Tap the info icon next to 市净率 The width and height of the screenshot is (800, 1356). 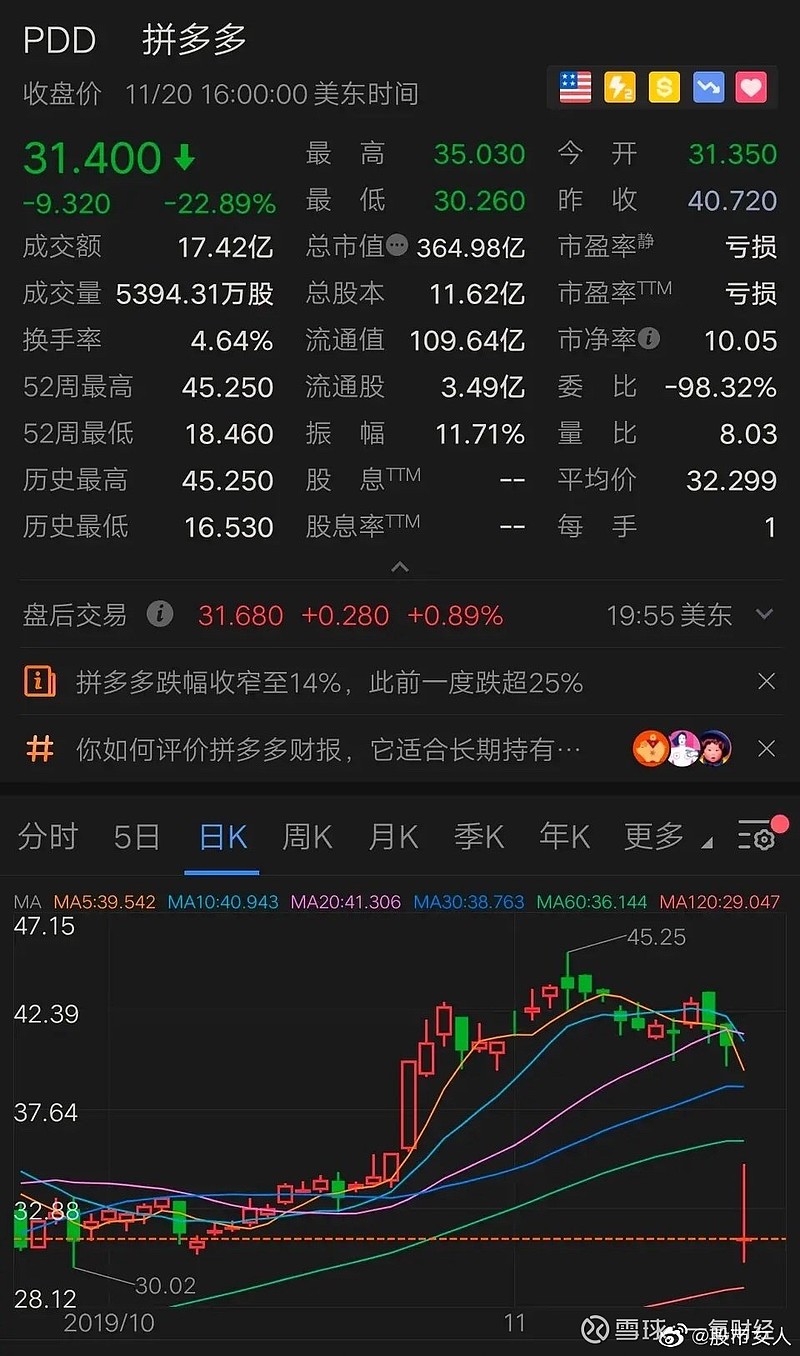(649, 338)
